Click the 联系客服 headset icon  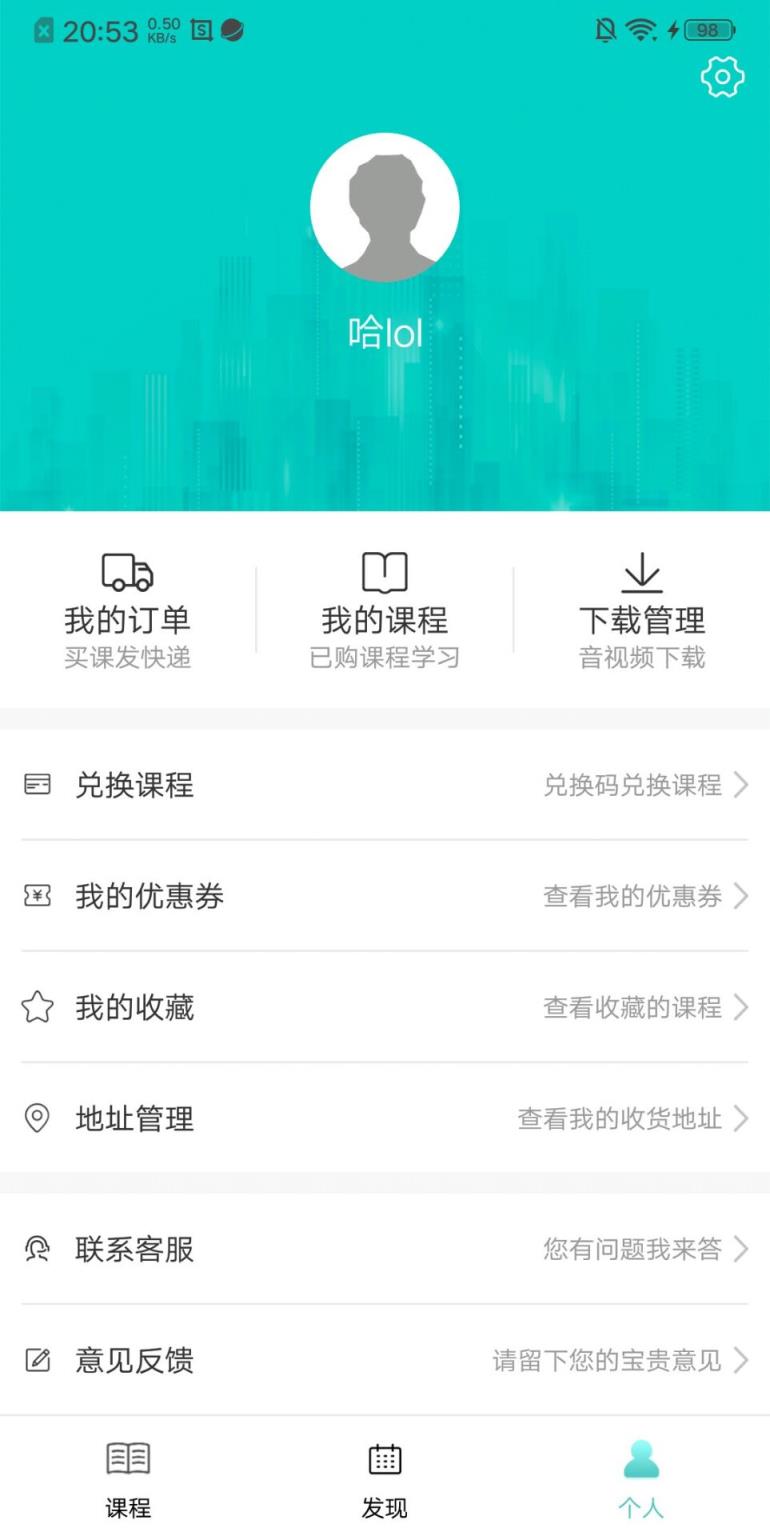[x=38, y=1249]
